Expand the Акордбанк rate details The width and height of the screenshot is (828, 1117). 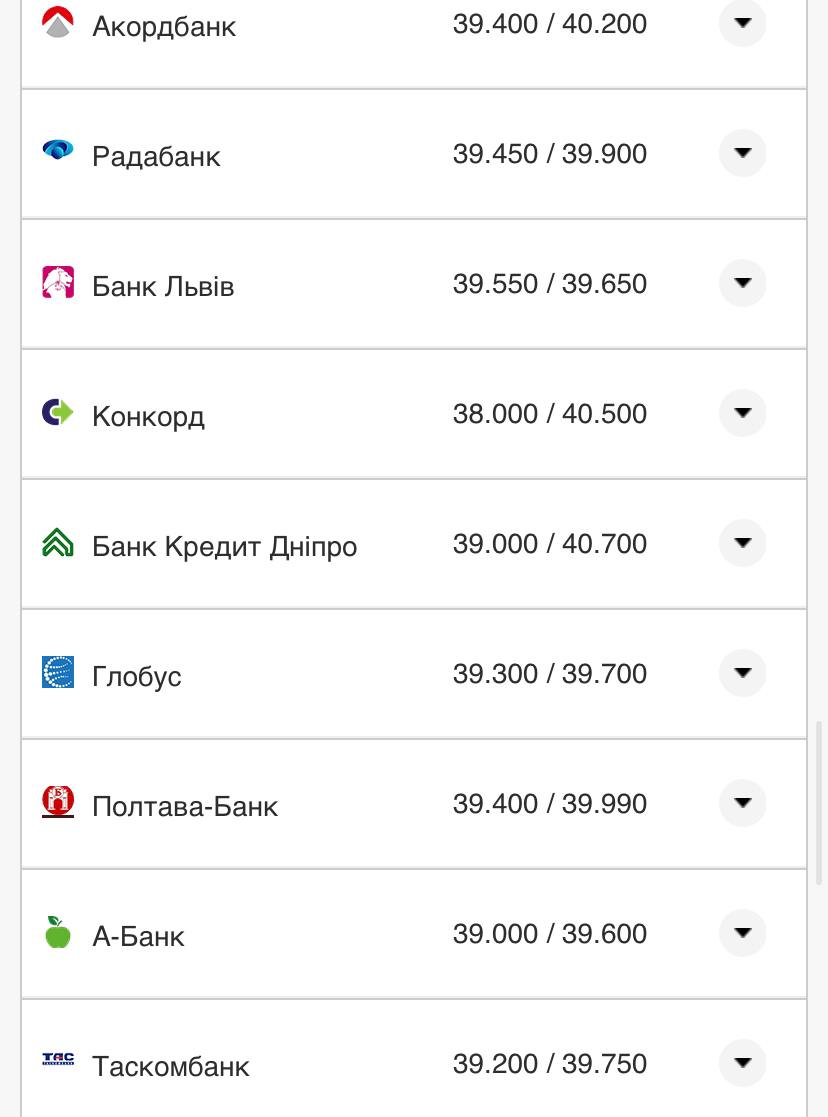tap(742, 23)
